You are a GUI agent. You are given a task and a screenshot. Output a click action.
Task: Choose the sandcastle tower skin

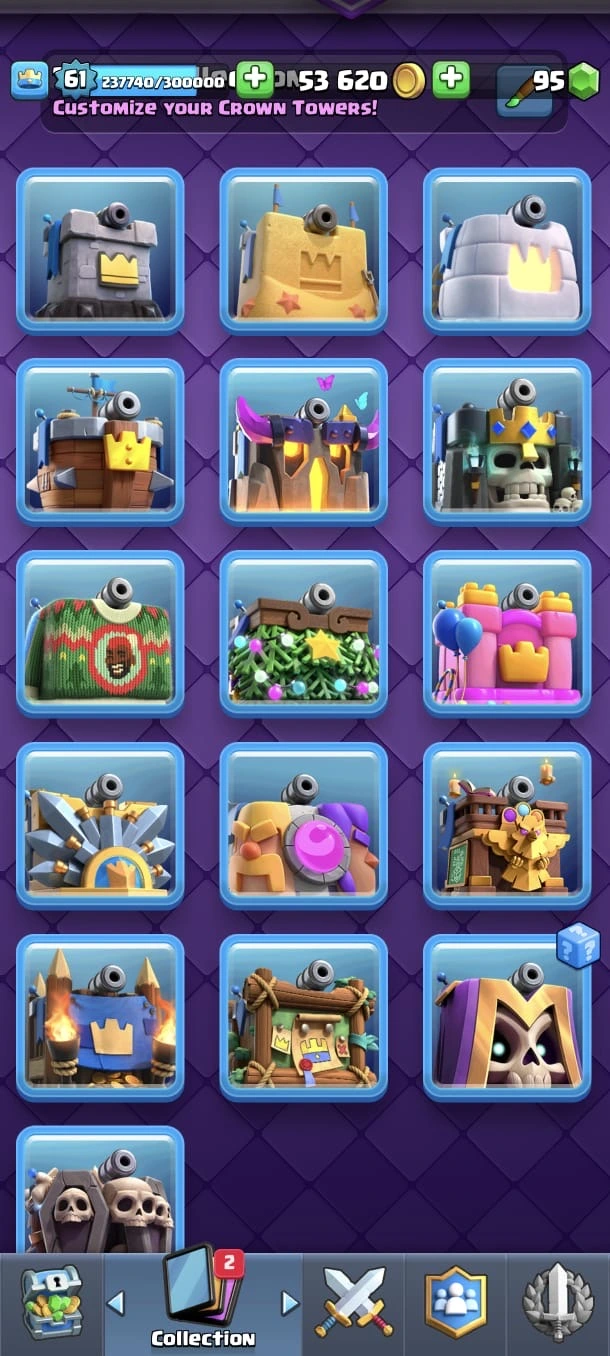point(303,250)
